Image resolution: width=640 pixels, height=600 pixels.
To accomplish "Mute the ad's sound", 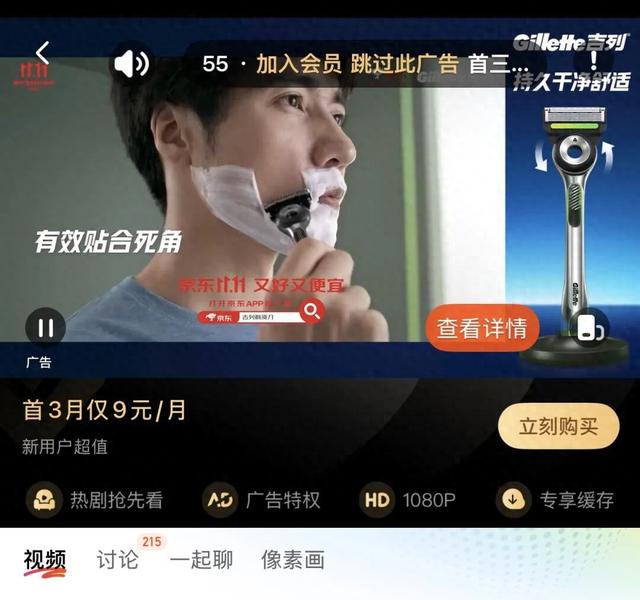I will pos(131,64).
